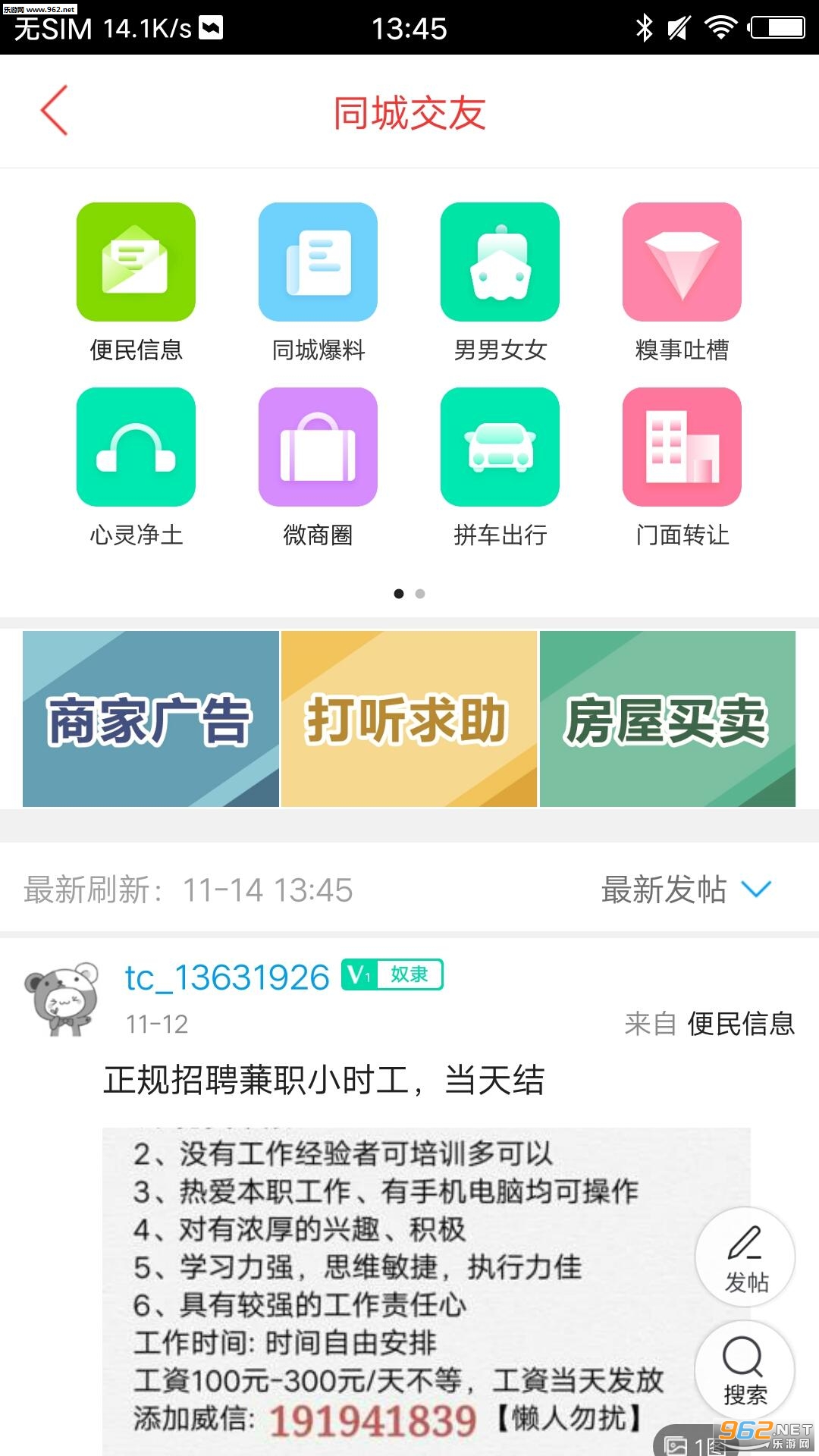The height and width of the screenshot is (1456, 819).
Task: Open the 便民信息 source link on the post
Action: coord(740,1024)
